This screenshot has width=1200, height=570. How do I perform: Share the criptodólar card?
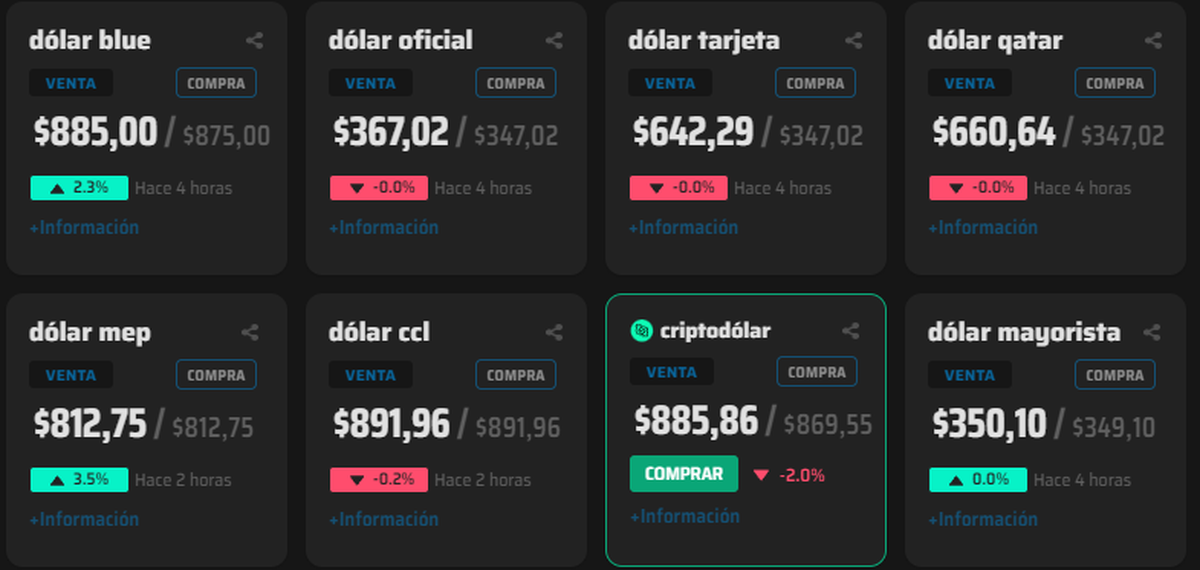pyautogui.click(x=850, y=330)
